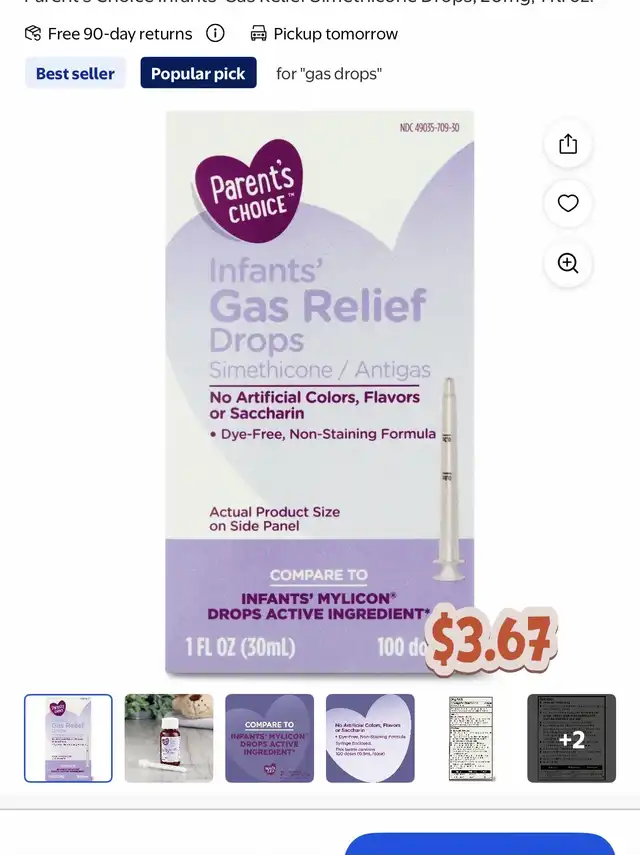
Task: Select the first box-front thumbnail
Action: tap(68, 738)
